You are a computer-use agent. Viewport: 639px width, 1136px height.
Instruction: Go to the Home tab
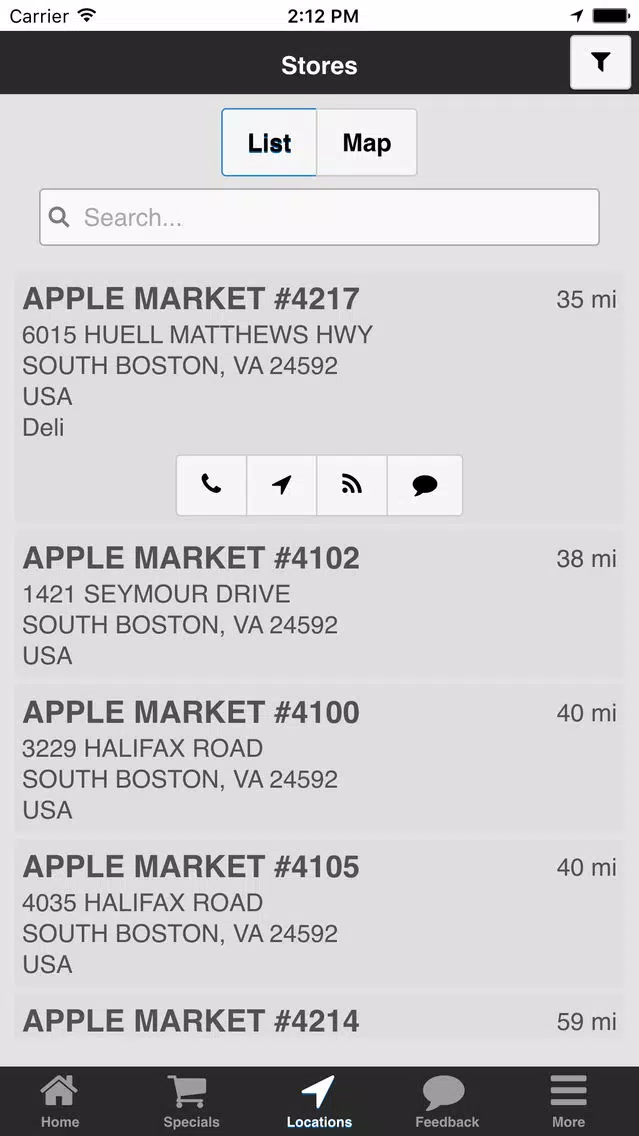(60, 1101)
